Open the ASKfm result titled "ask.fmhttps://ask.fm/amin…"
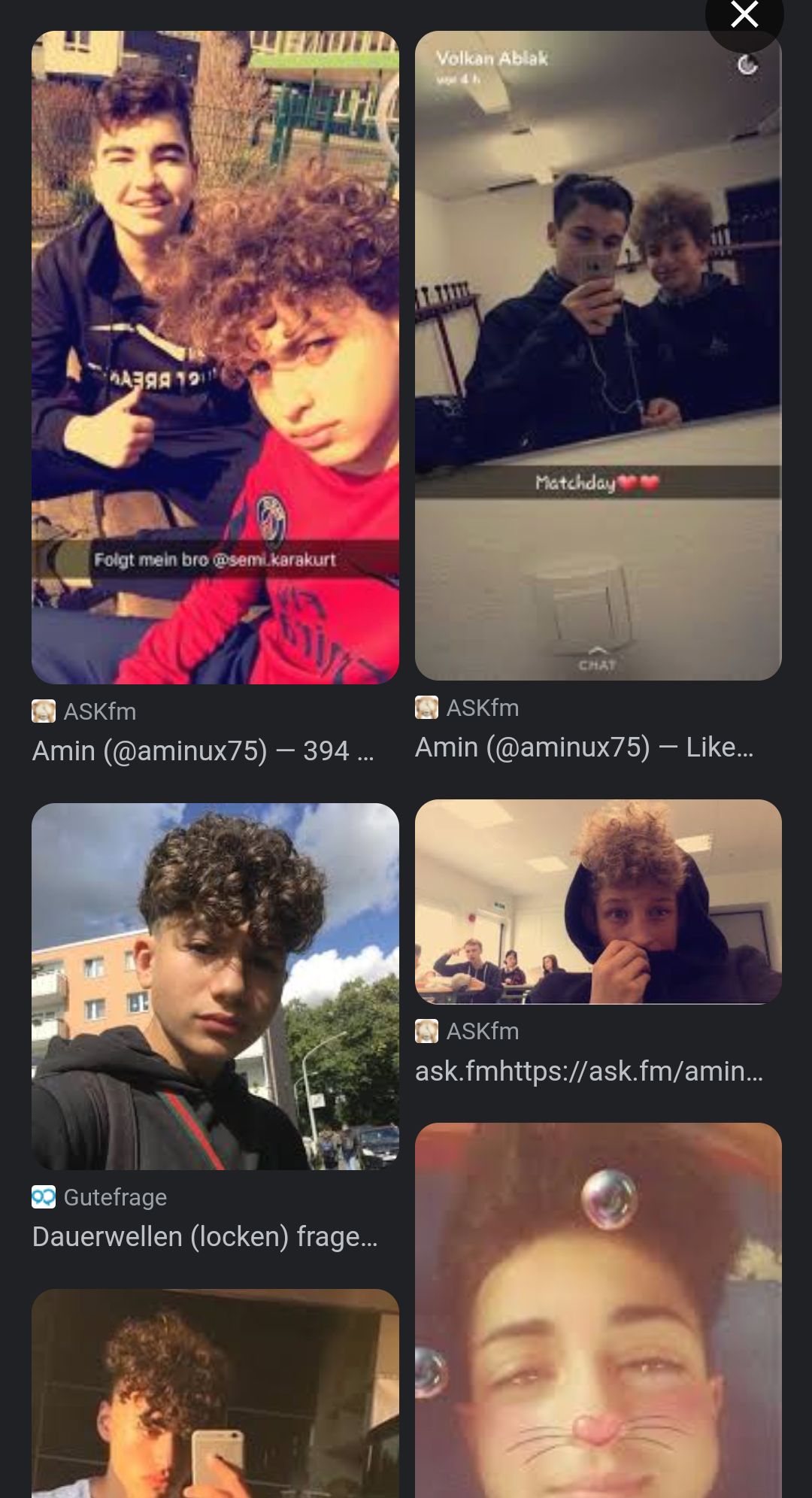The width and height of the screenshot is (812, 1498). (598, 902)
